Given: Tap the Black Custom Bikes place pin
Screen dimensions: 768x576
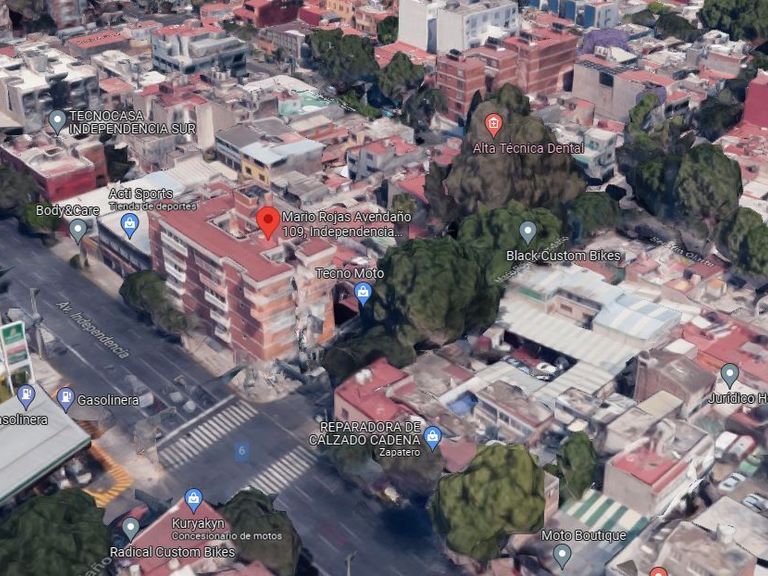Looking at the screenshot, I should click(x=528, y=232).
